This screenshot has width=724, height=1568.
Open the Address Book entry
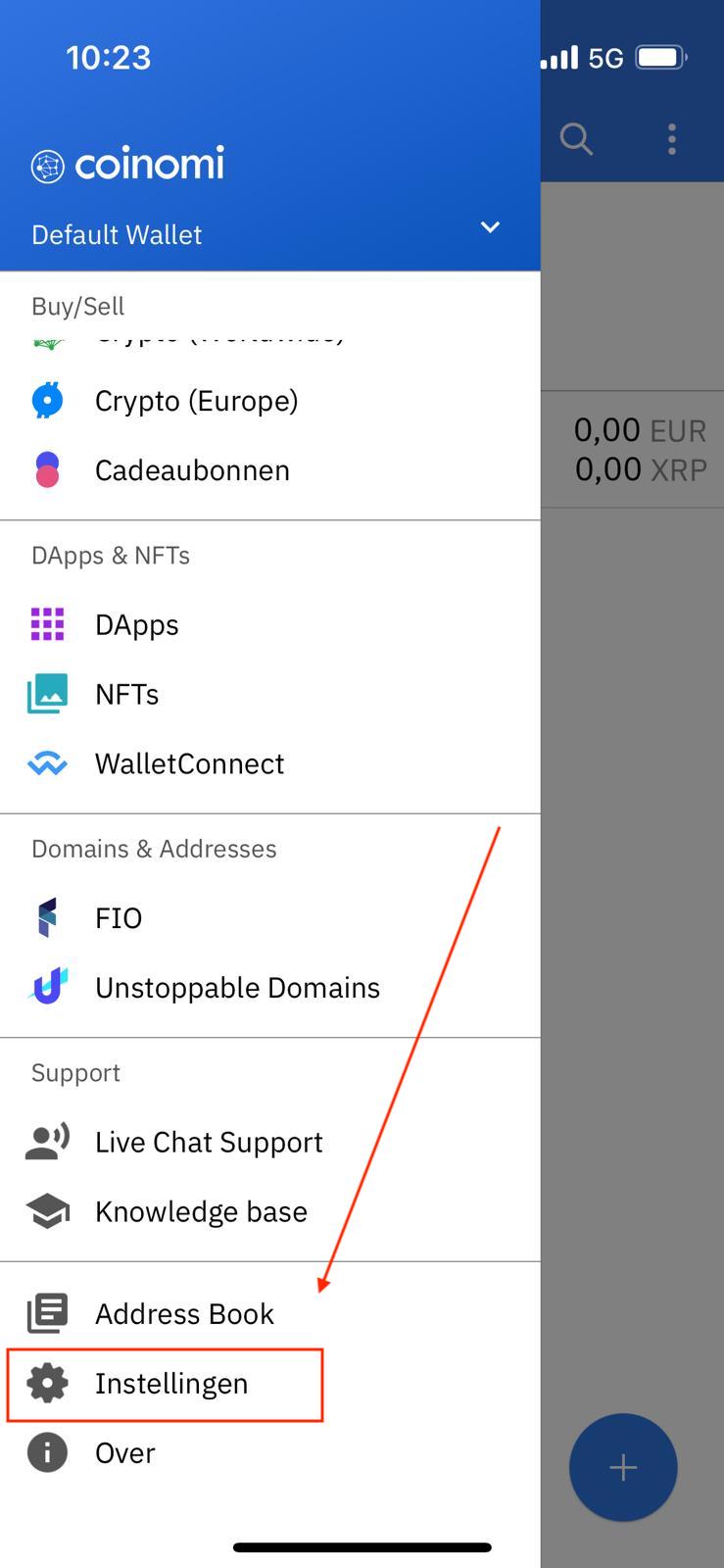point(184,1314)
